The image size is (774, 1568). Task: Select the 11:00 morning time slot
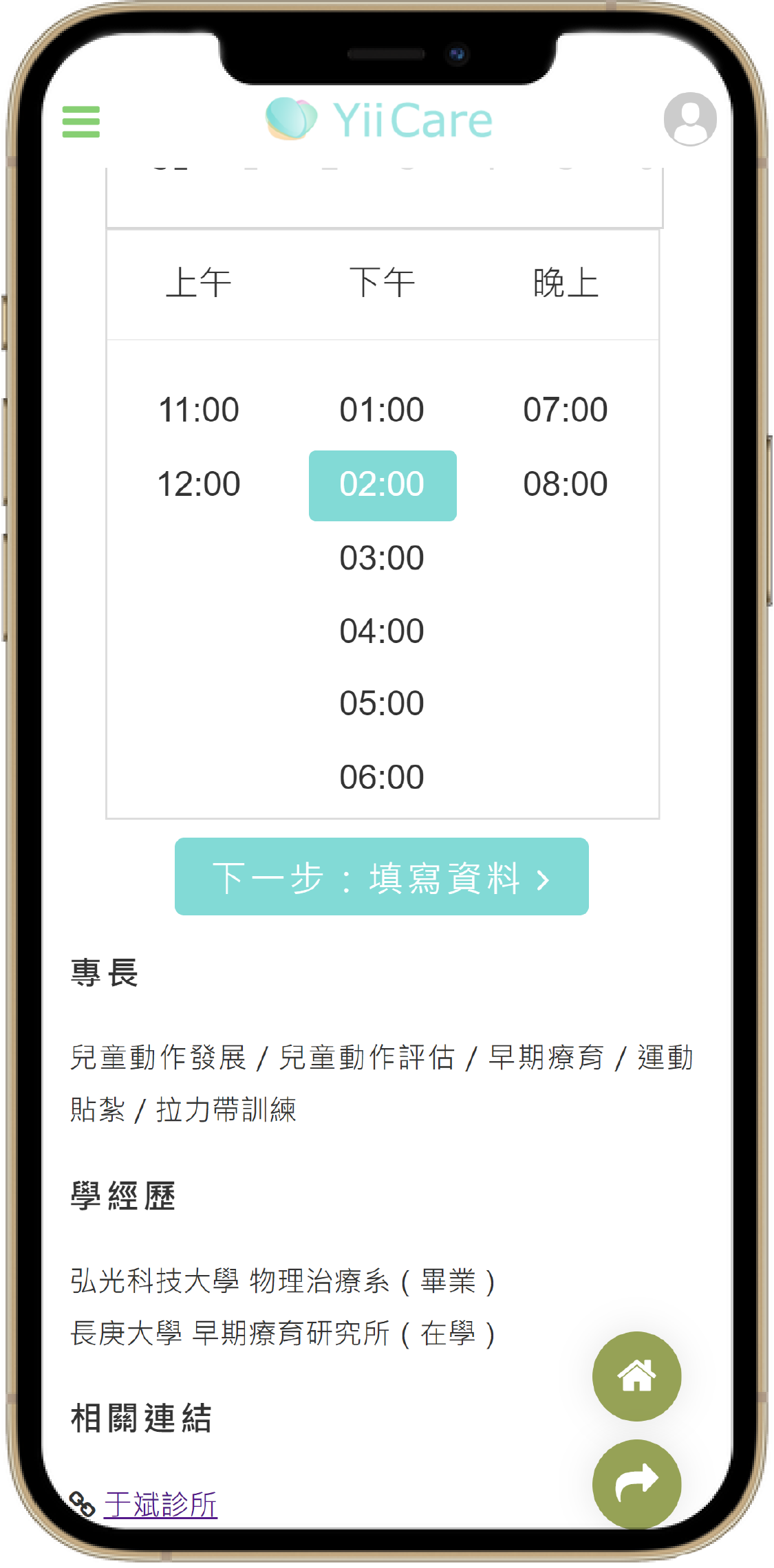click(x=199, y=410)
